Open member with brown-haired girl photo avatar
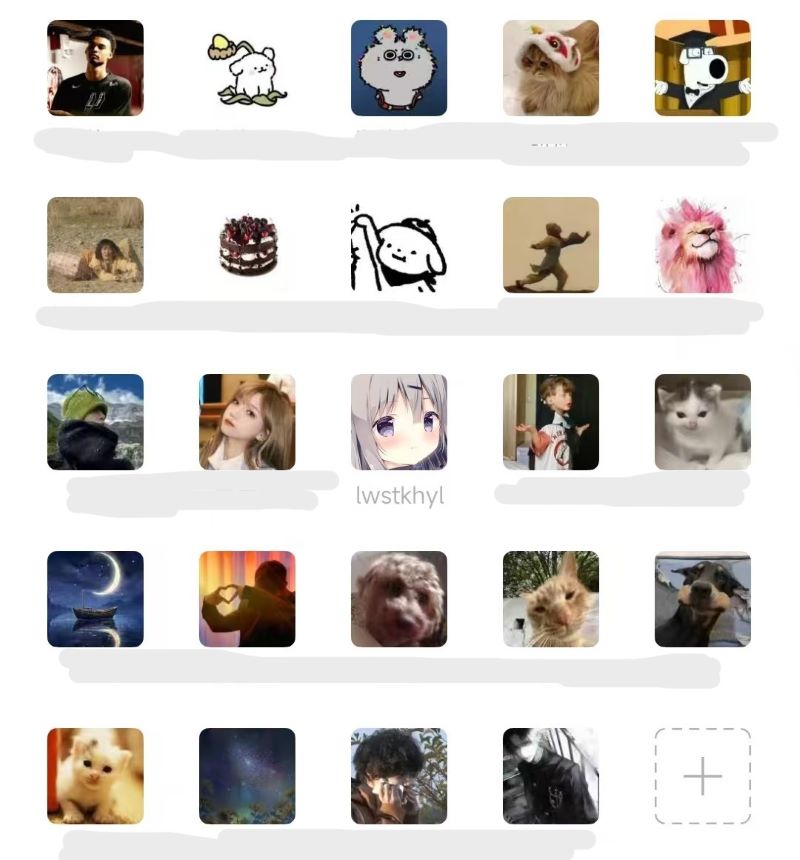 click(x=247, y=422)
